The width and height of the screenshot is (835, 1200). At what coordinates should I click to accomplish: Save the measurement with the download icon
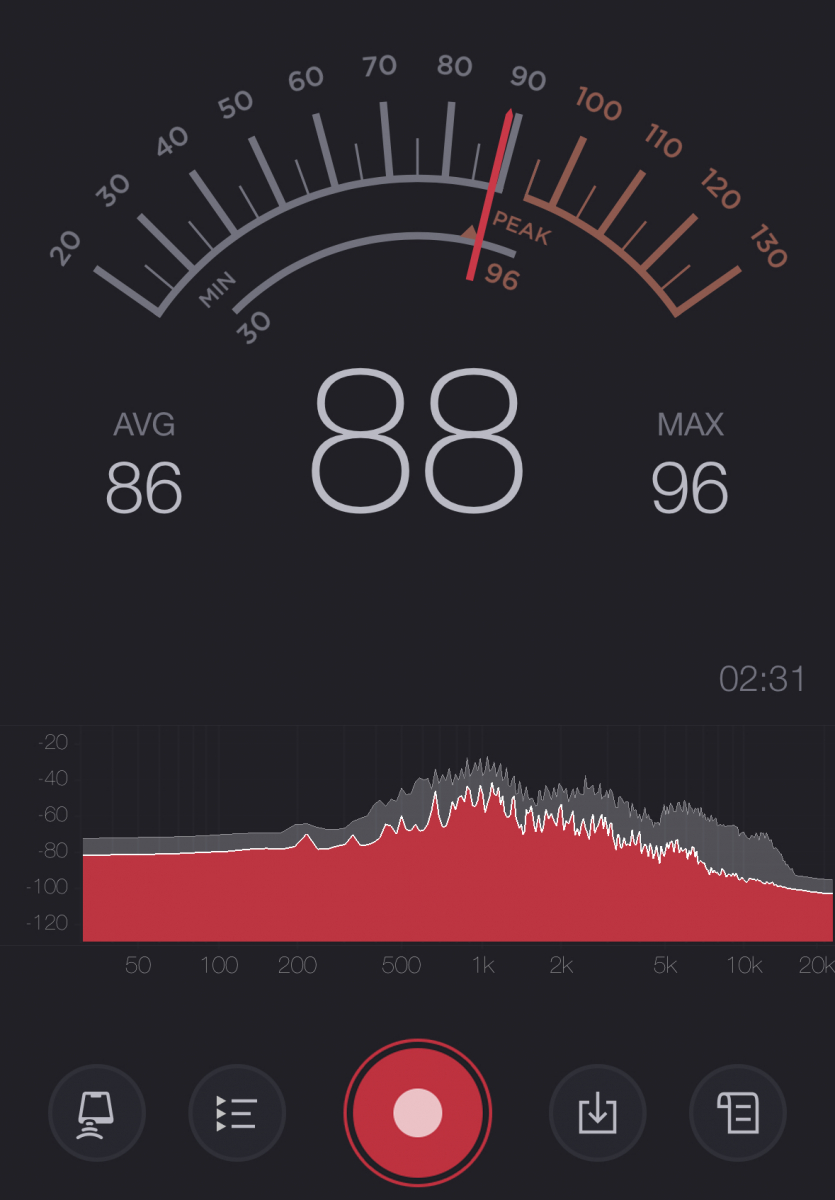click(x=597, y=1112)
